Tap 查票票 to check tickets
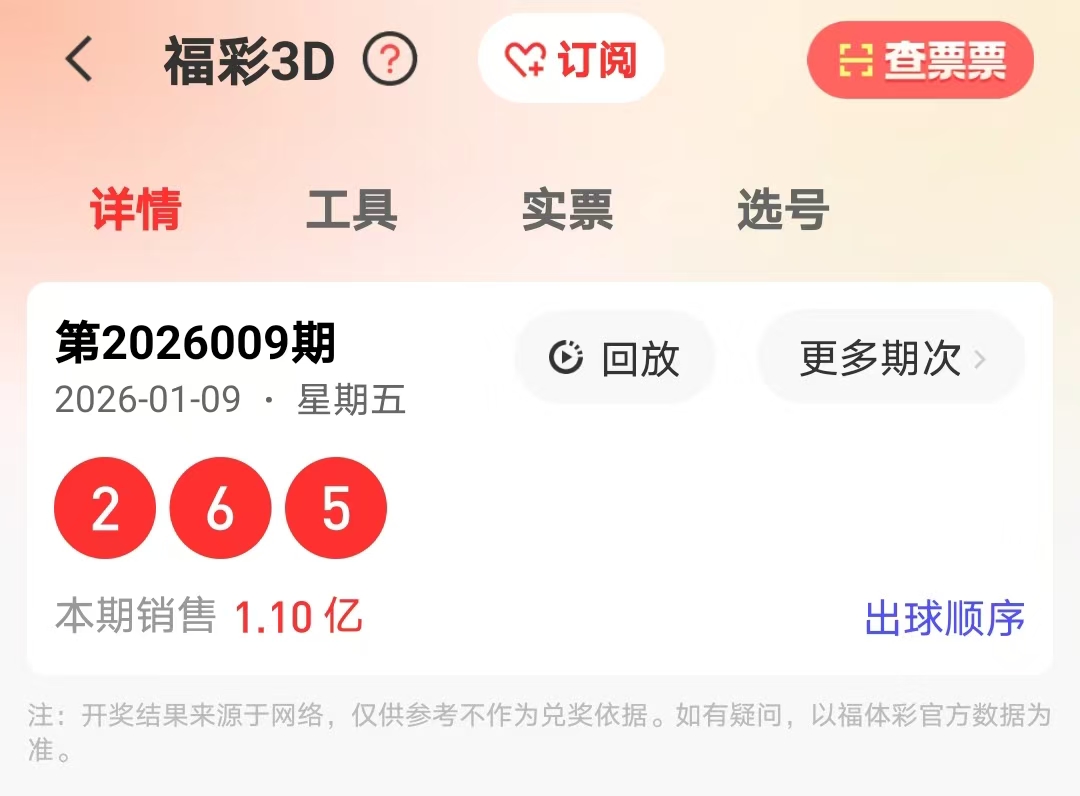 pyautogui.click(x=920, y=61)
